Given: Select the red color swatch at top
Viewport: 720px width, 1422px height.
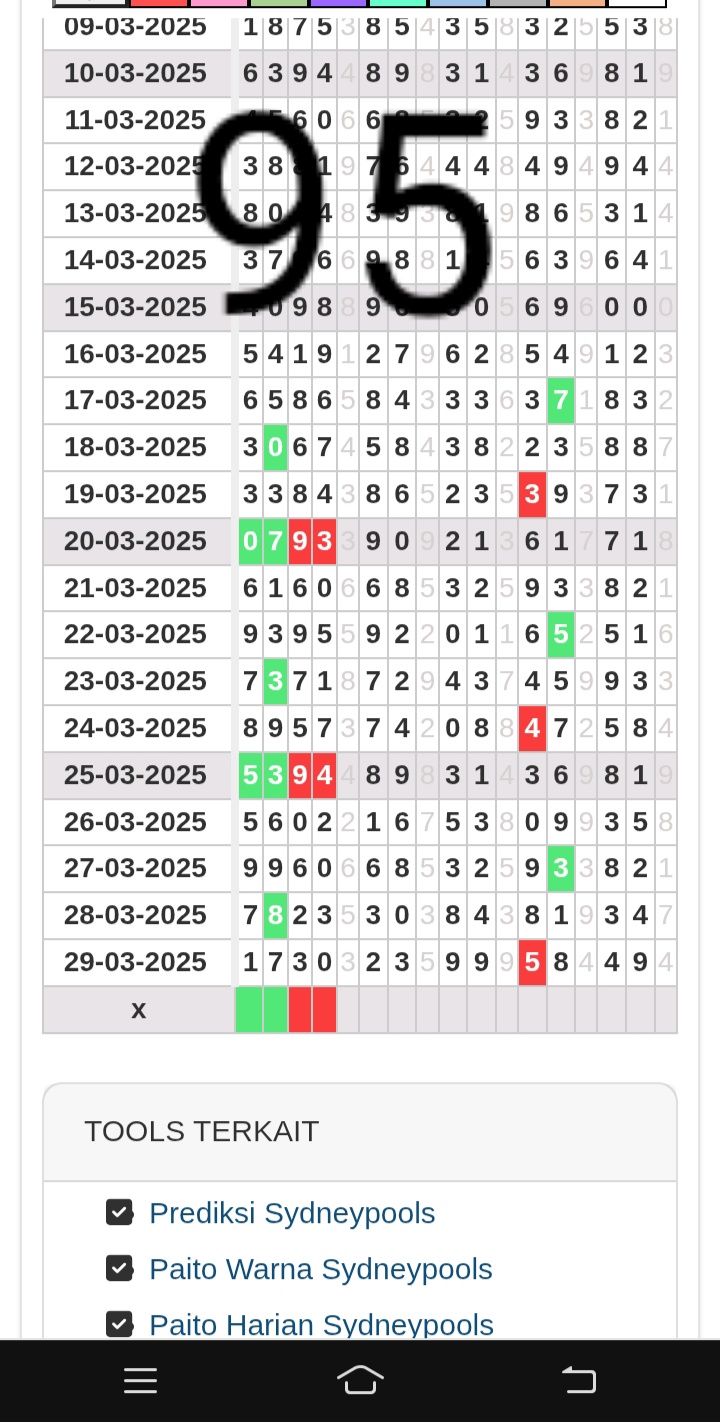Looking at the screenshot, I should (159, 3).
